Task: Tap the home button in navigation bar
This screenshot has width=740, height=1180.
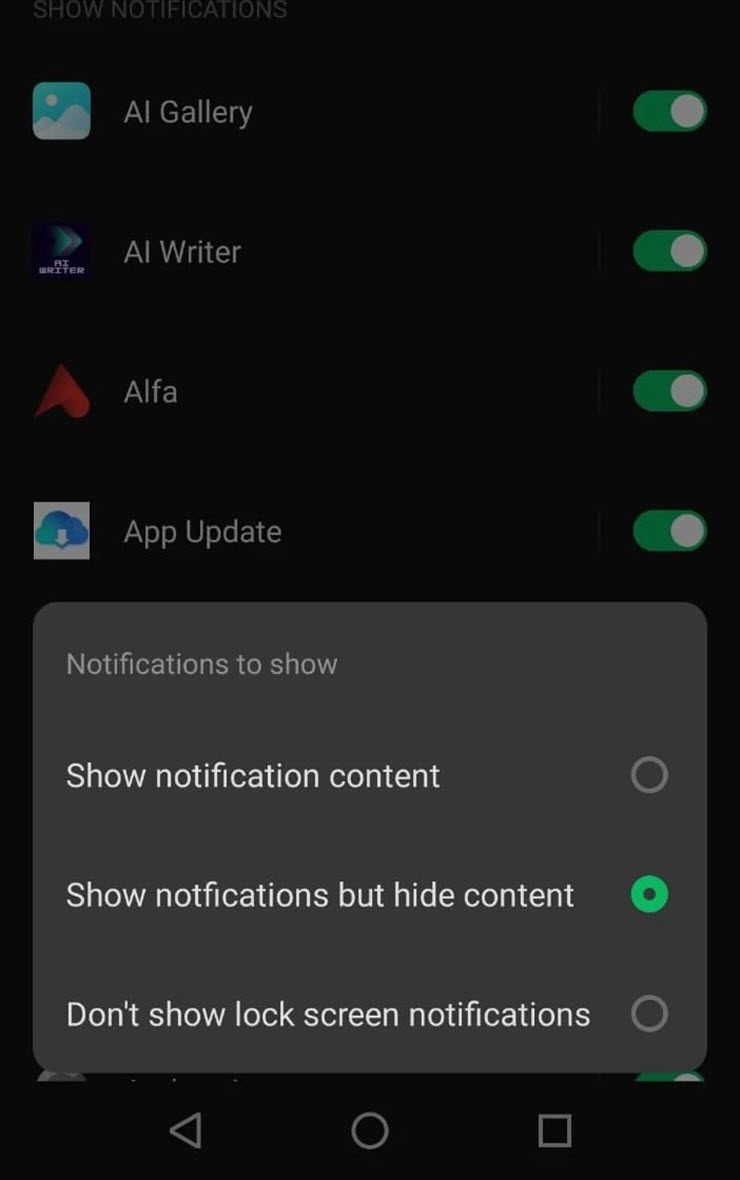Action: (370, 1131)
